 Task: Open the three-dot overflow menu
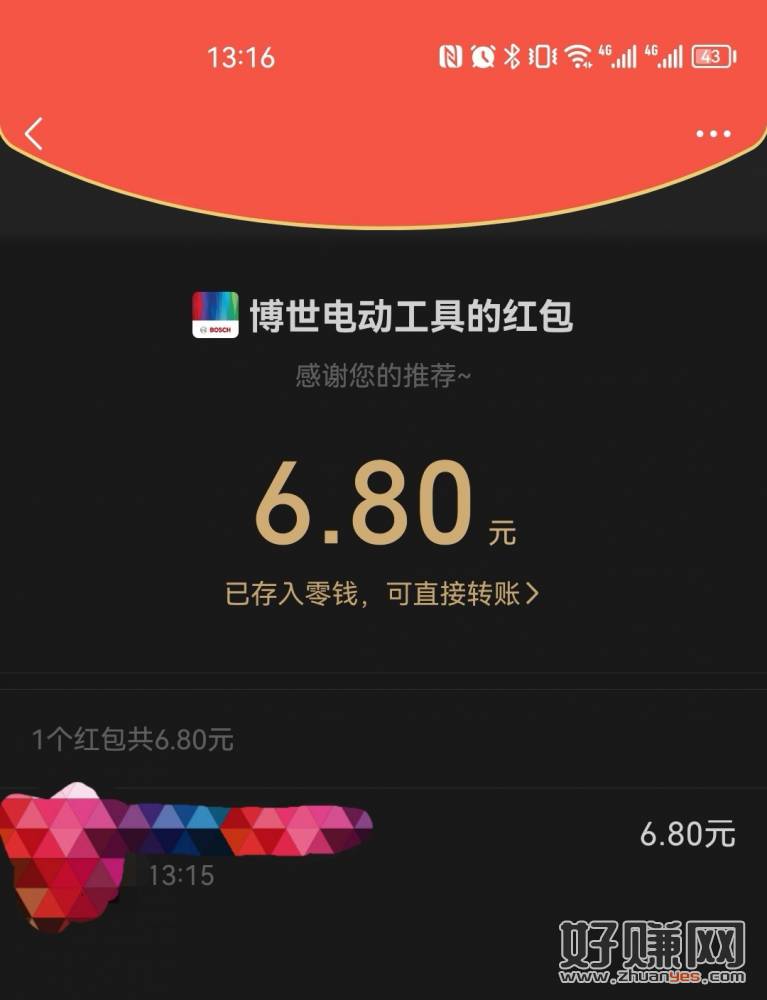[713, 134]
